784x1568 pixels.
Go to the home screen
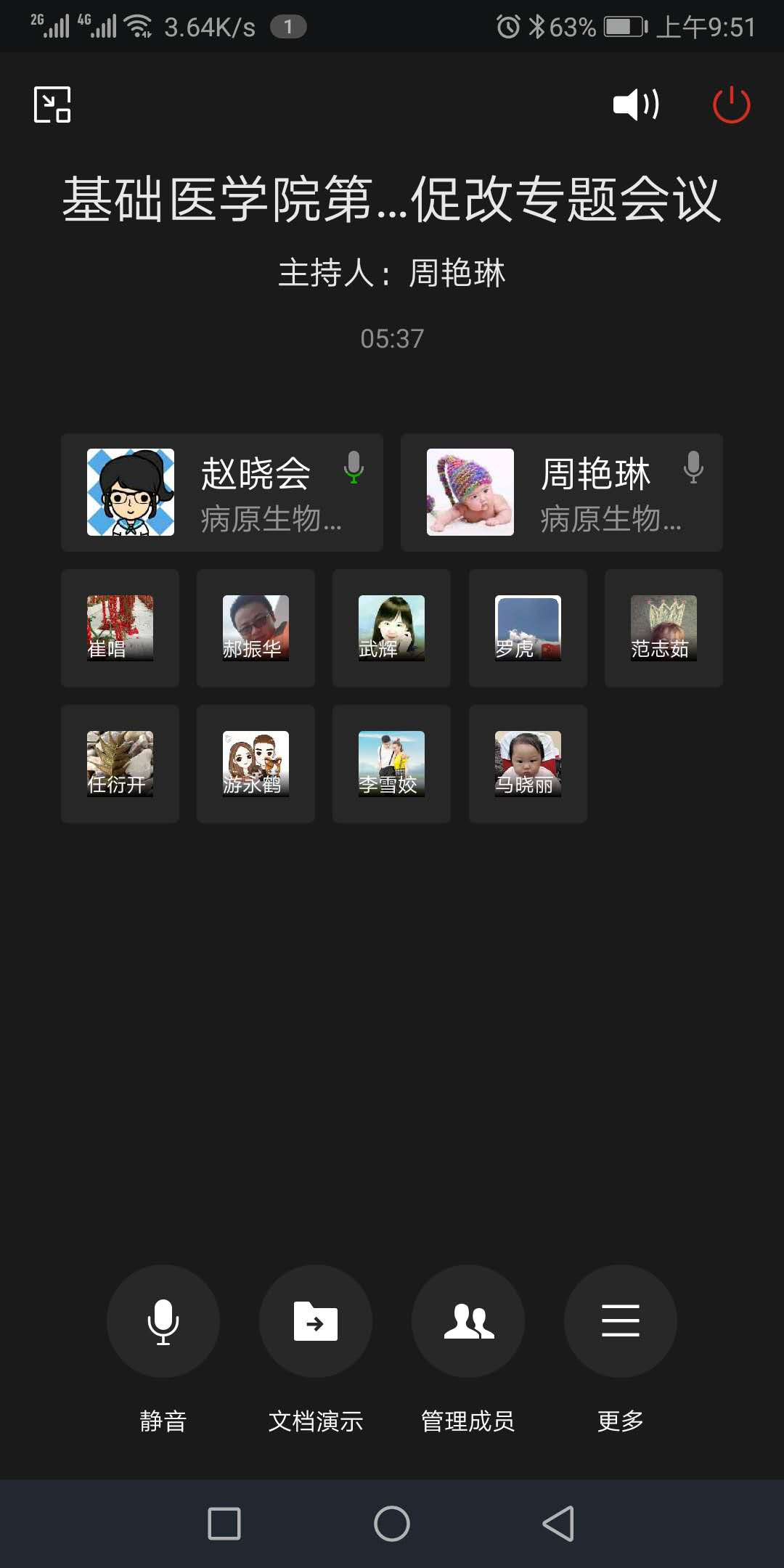point(392,1524)
